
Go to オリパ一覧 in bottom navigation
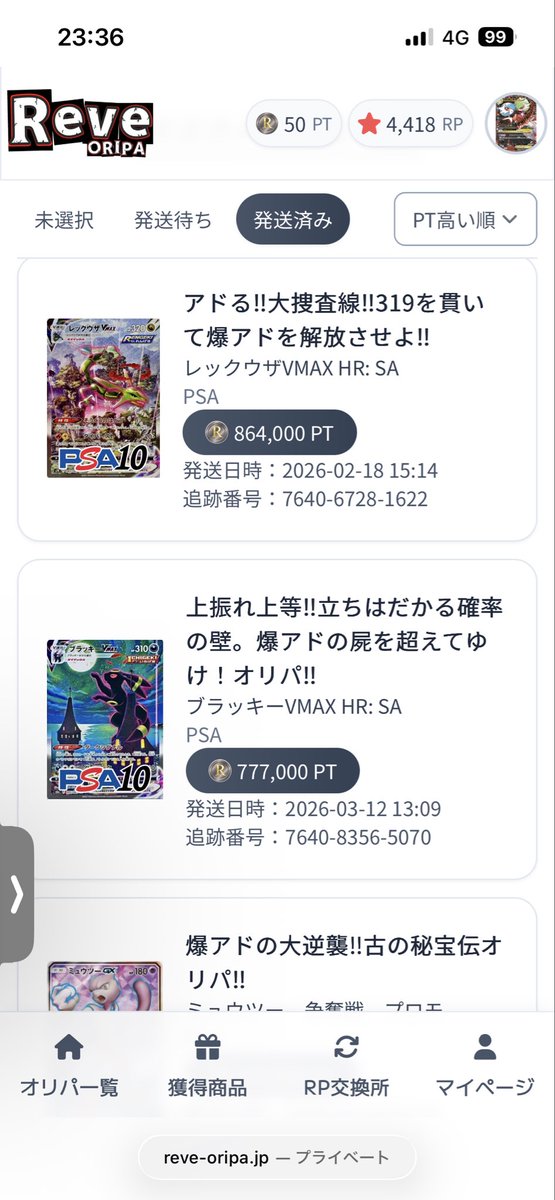[x=69, y=1066]
